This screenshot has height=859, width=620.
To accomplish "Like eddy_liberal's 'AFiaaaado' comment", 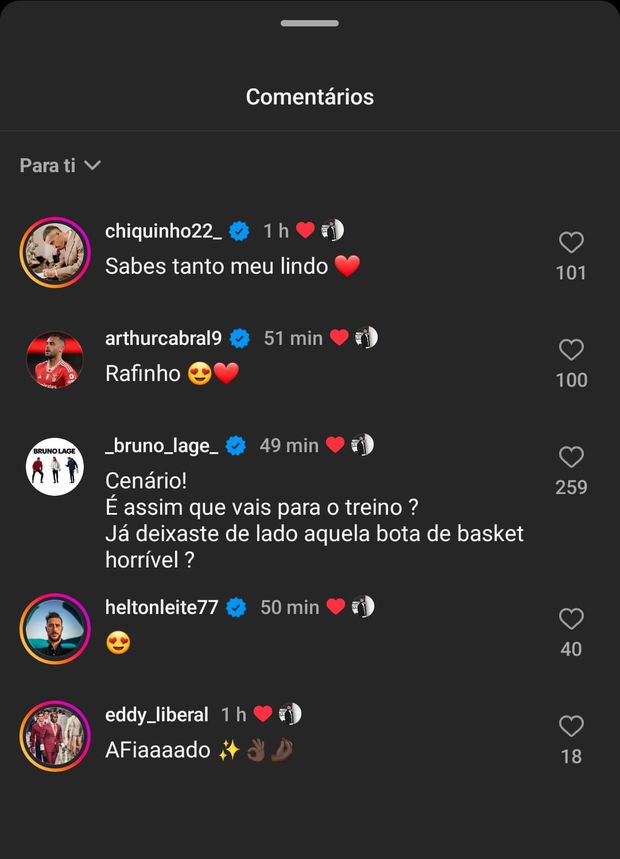I will [571, 726].
